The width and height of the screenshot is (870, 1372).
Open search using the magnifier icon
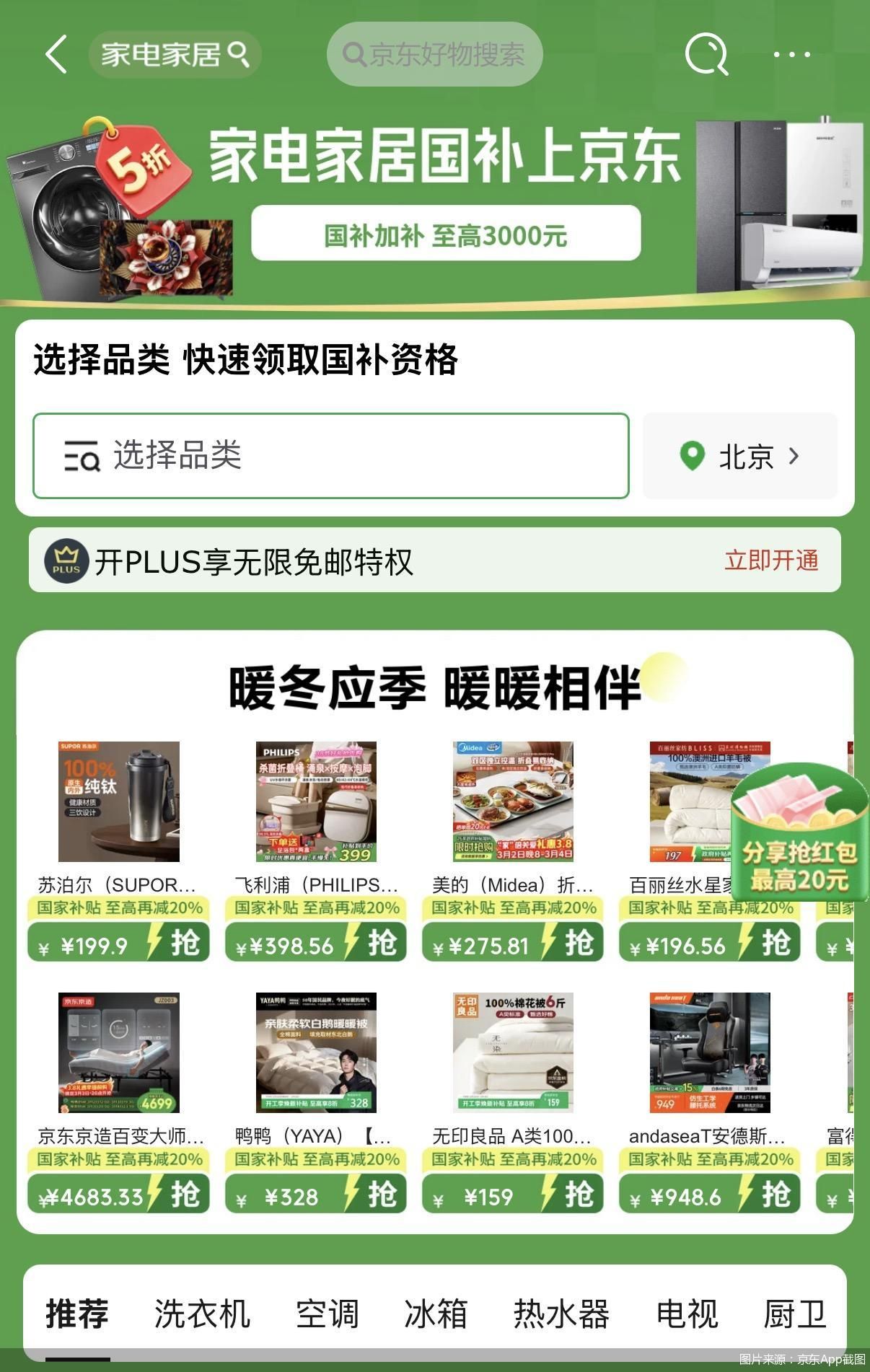(x=706, y=53)
